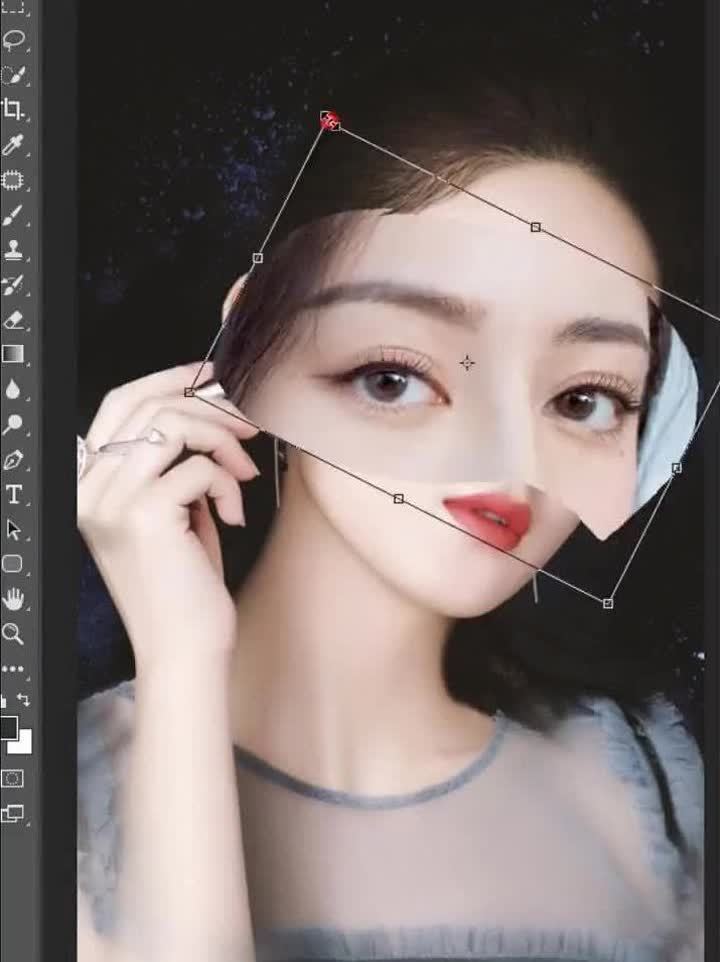Choose the Dodge tool

point(13,424)
